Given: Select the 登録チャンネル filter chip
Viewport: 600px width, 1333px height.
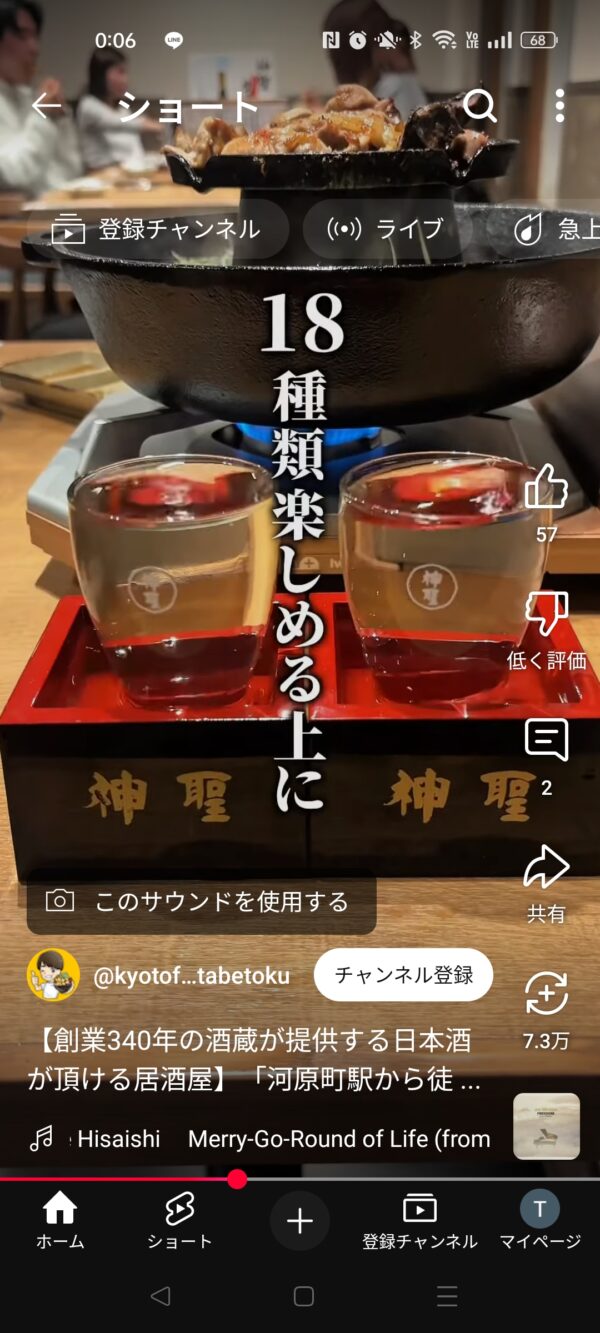Looking at the screenshot, I should pos(157,230).
